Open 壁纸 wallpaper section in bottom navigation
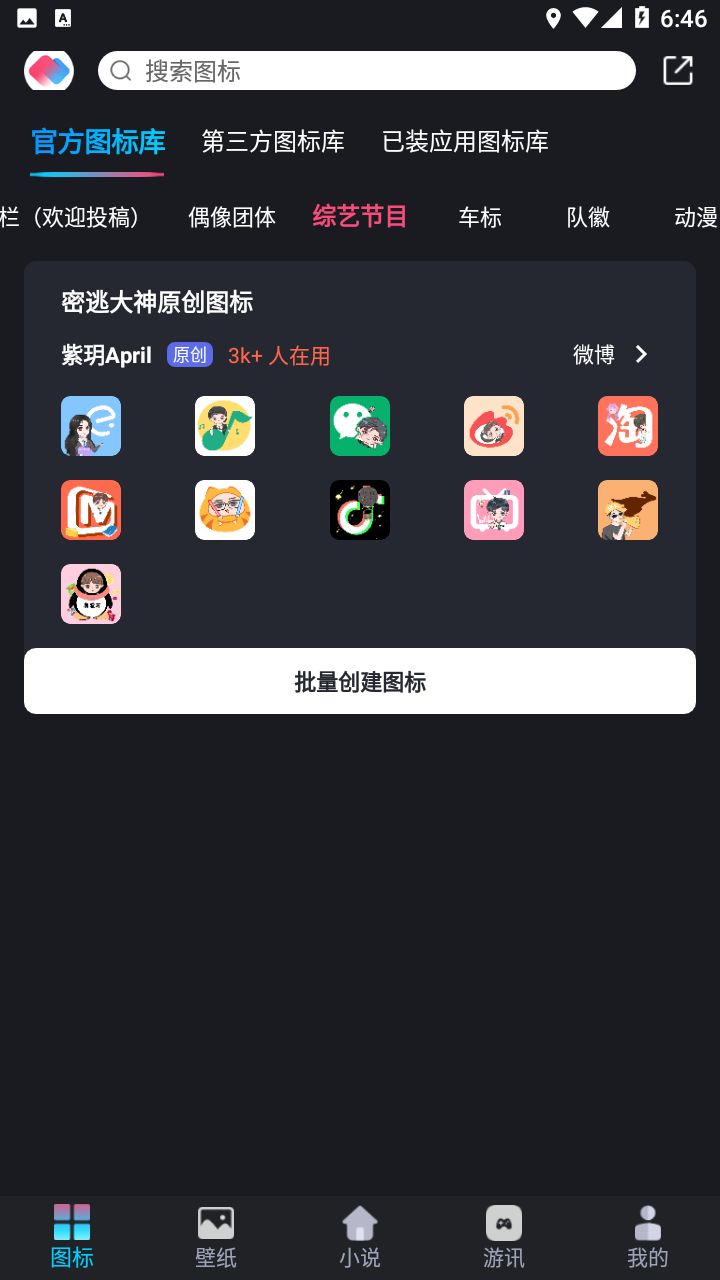The image size is (720, 1280). coord(215,1235)
